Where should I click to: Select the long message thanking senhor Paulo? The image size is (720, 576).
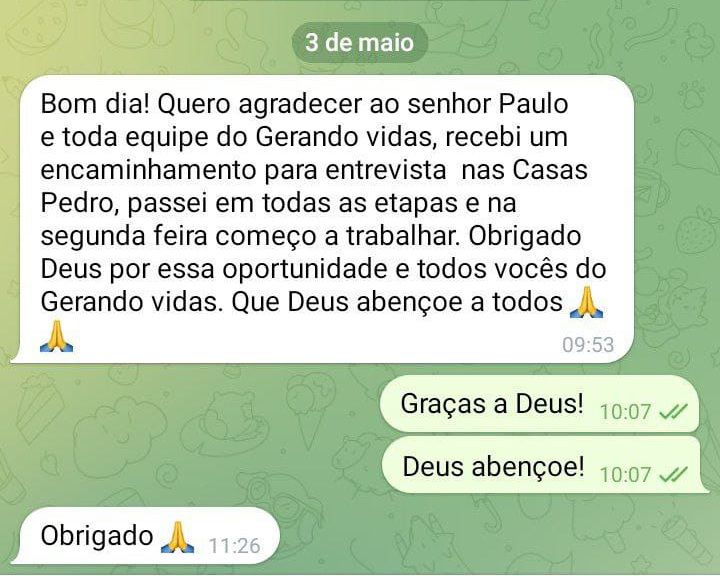[x=325, y=218]
